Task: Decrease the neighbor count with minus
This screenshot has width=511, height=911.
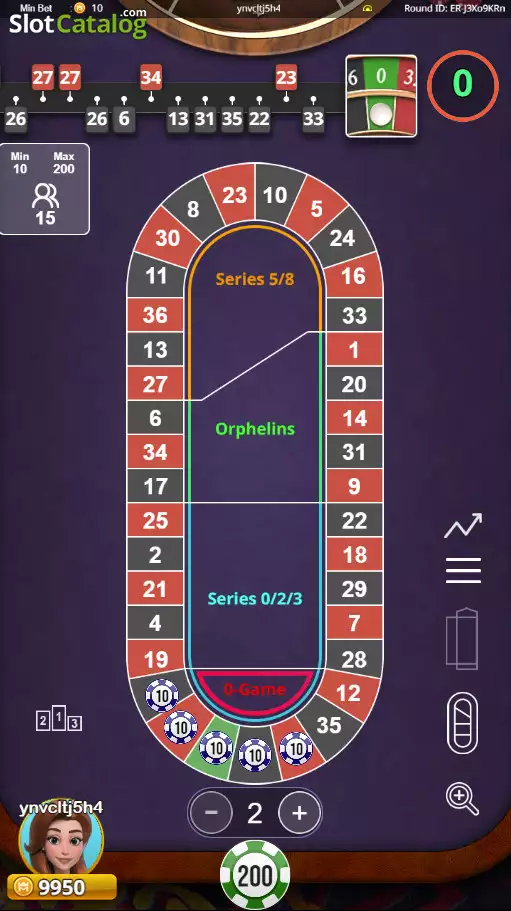Action: click(211, 813)
